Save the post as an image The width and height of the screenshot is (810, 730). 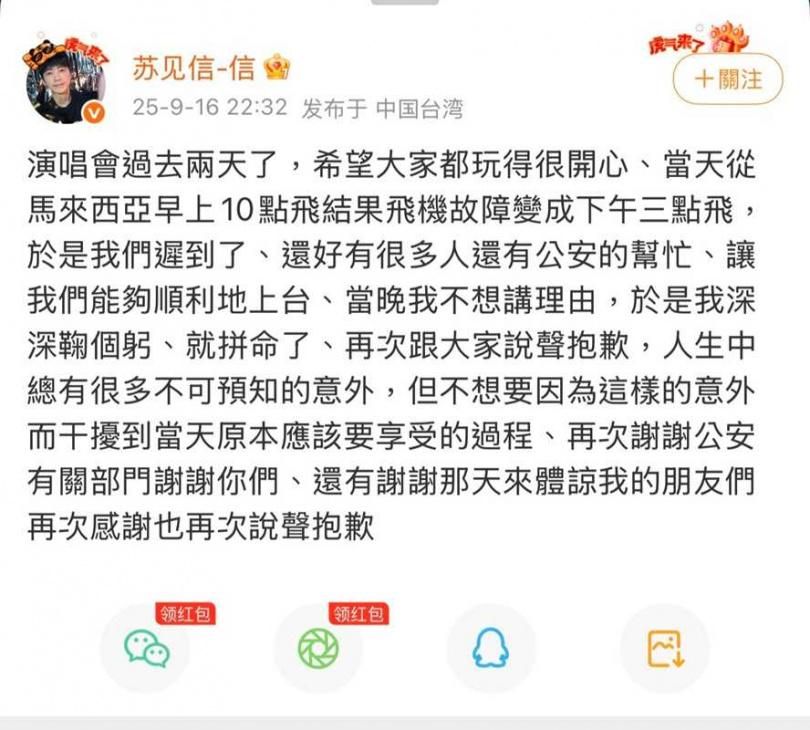pyautogui.click(x=664, y=649)
